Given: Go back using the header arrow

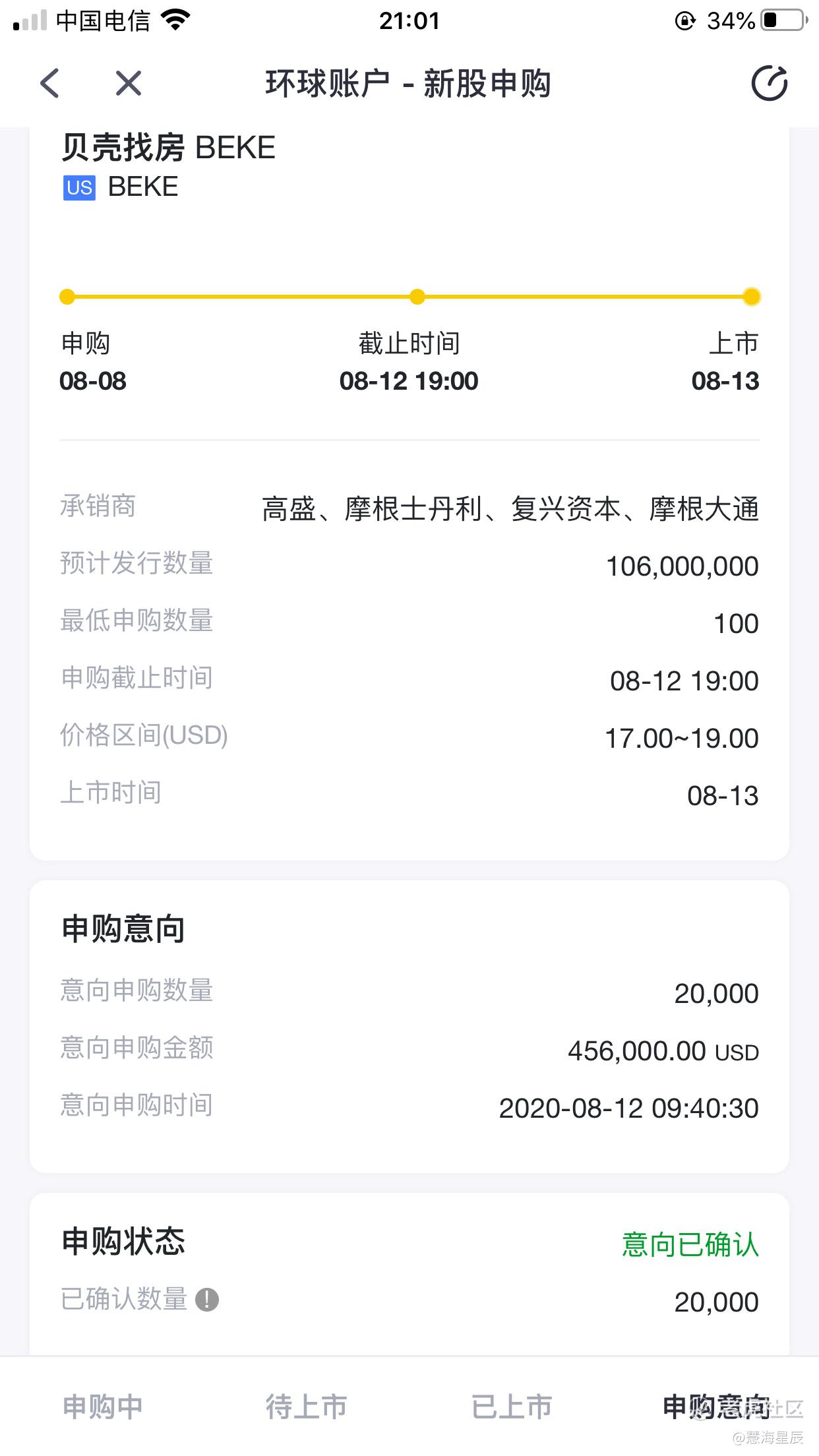Looking at the screenshot, I should (50, 84).
